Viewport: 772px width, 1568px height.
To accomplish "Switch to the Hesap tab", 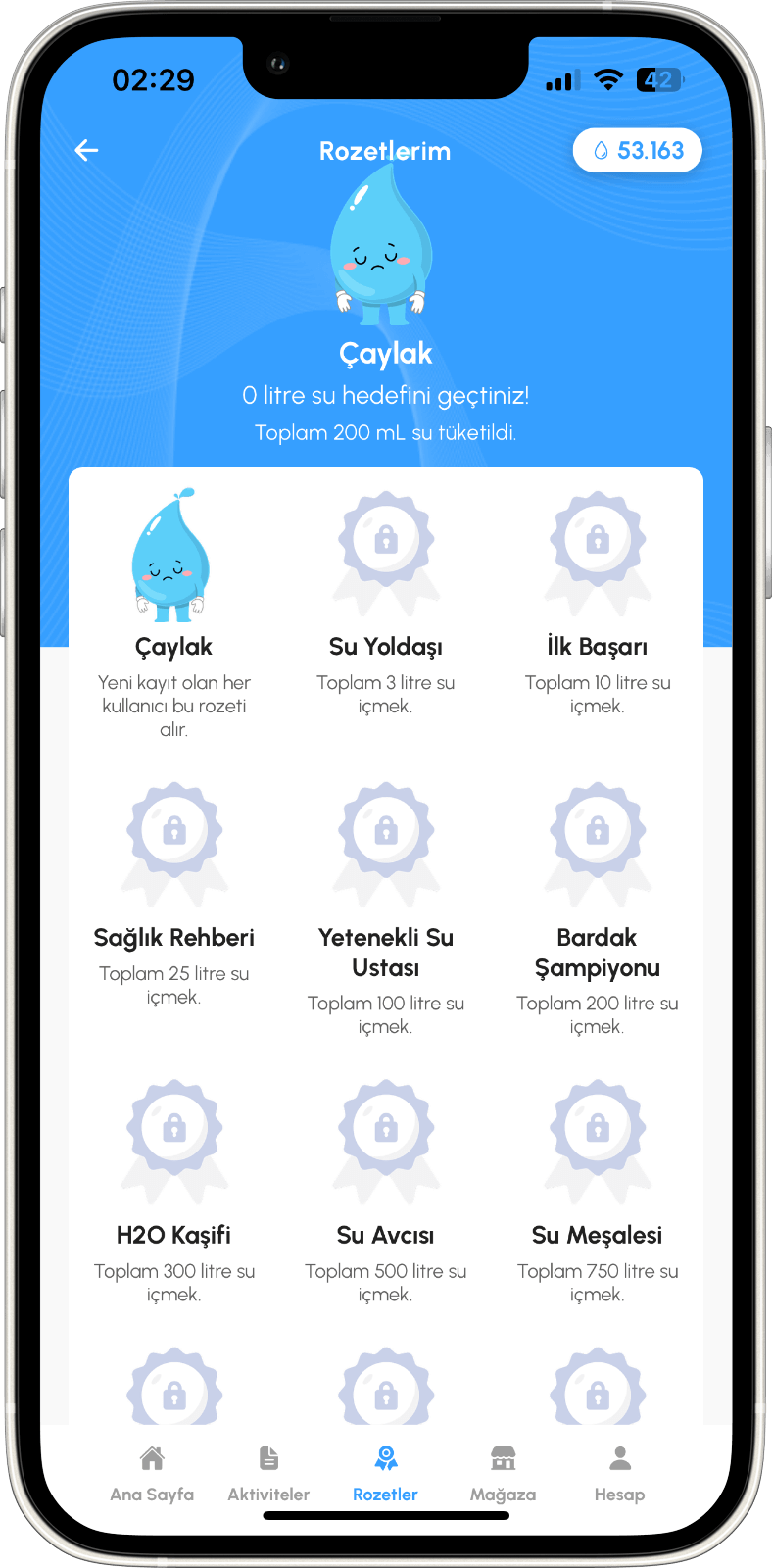I will coord(619,1473).
